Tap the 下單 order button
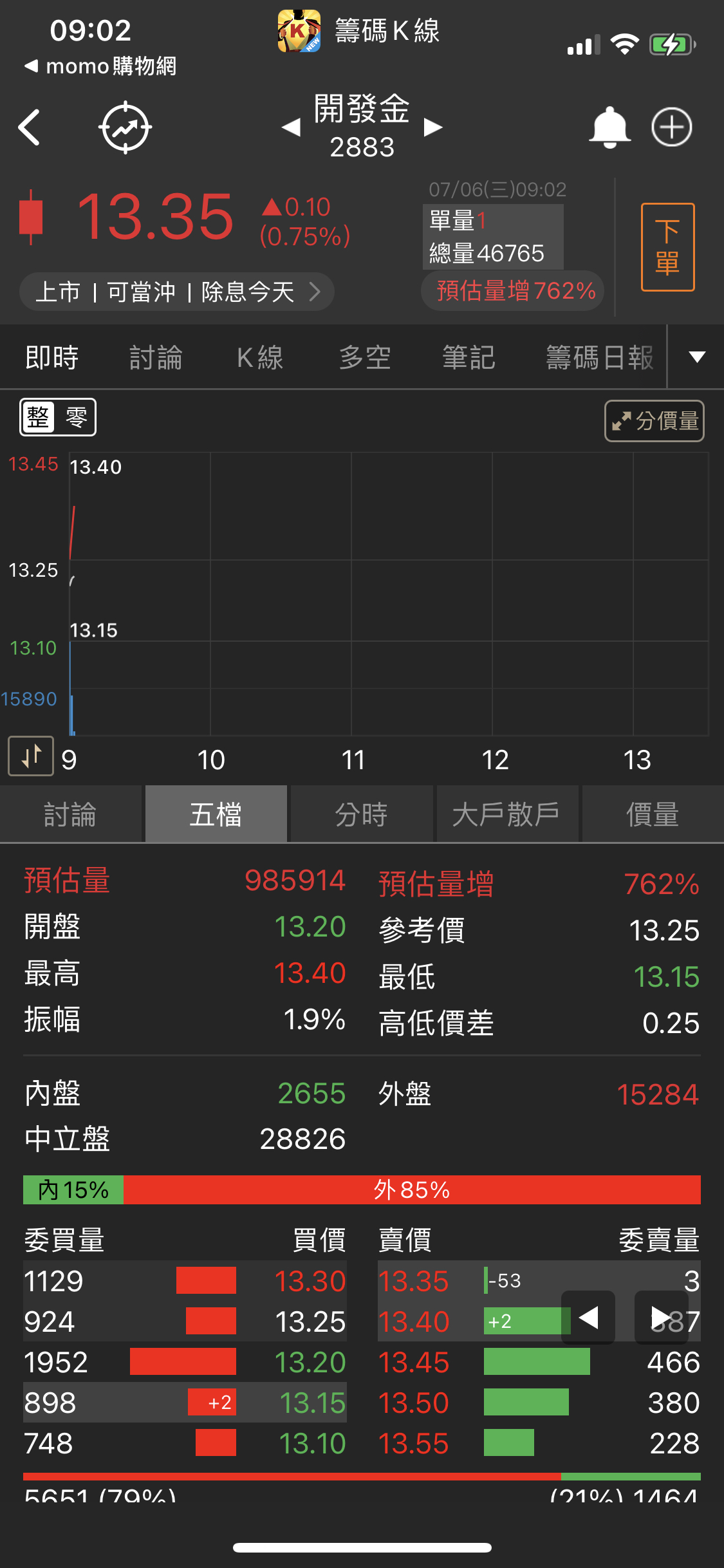 pyautogui.click(x=667, y=247)
